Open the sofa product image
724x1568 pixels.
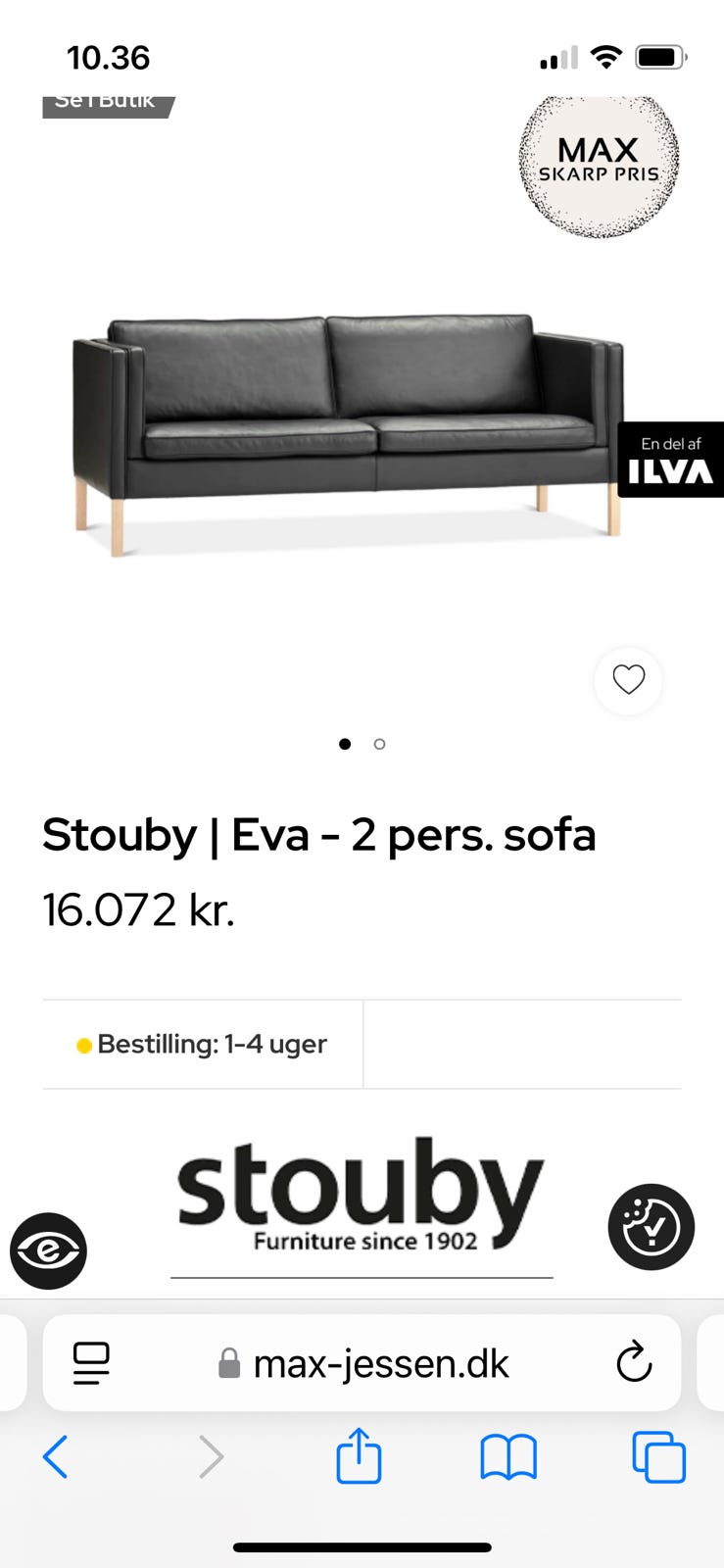pyautogui.click(x=348, y=431)
